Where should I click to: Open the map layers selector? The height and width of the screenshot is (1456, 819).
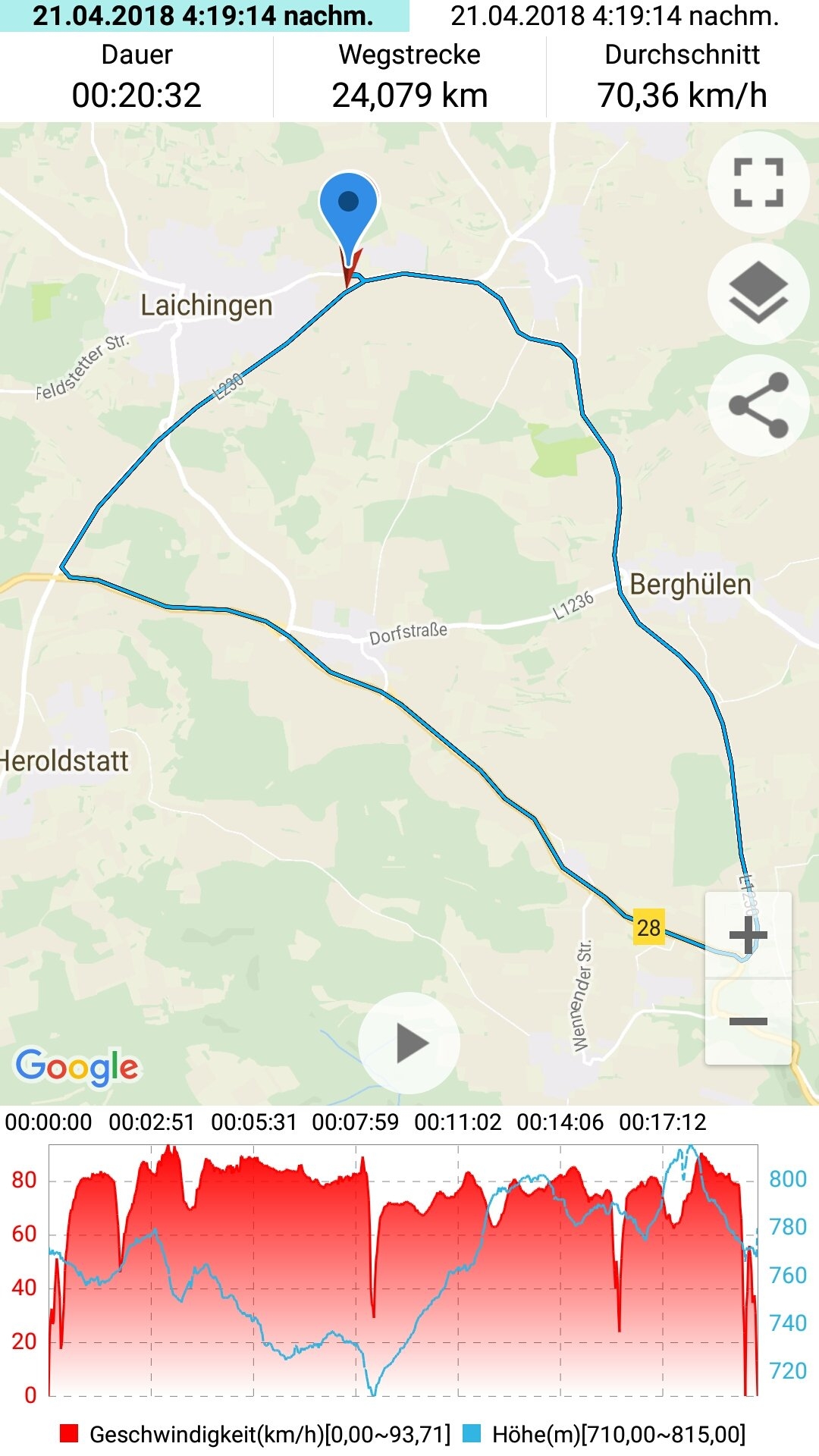[x=758, y=293]
